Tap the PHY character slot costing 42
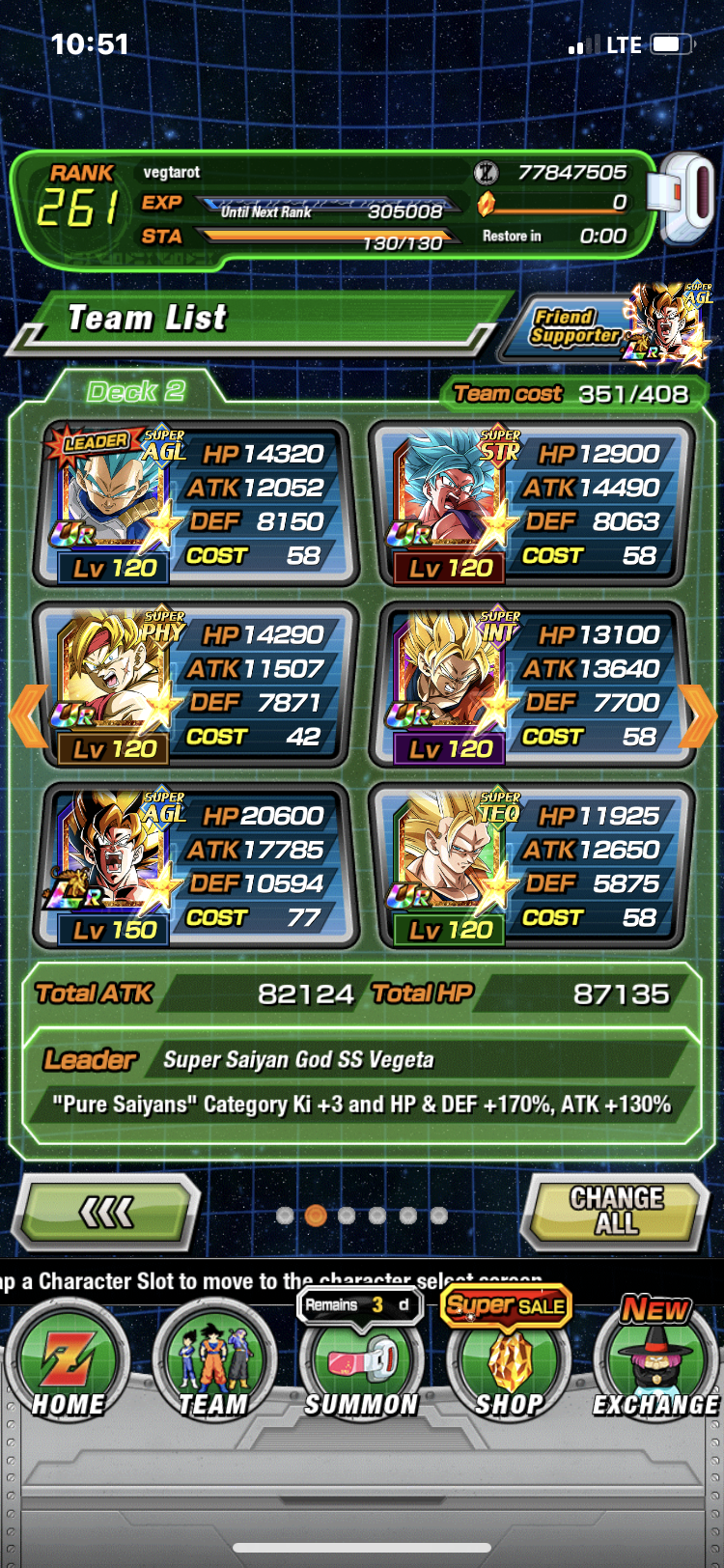The width and height of the screenshot is (724, 1568). (x=195, y=686)
